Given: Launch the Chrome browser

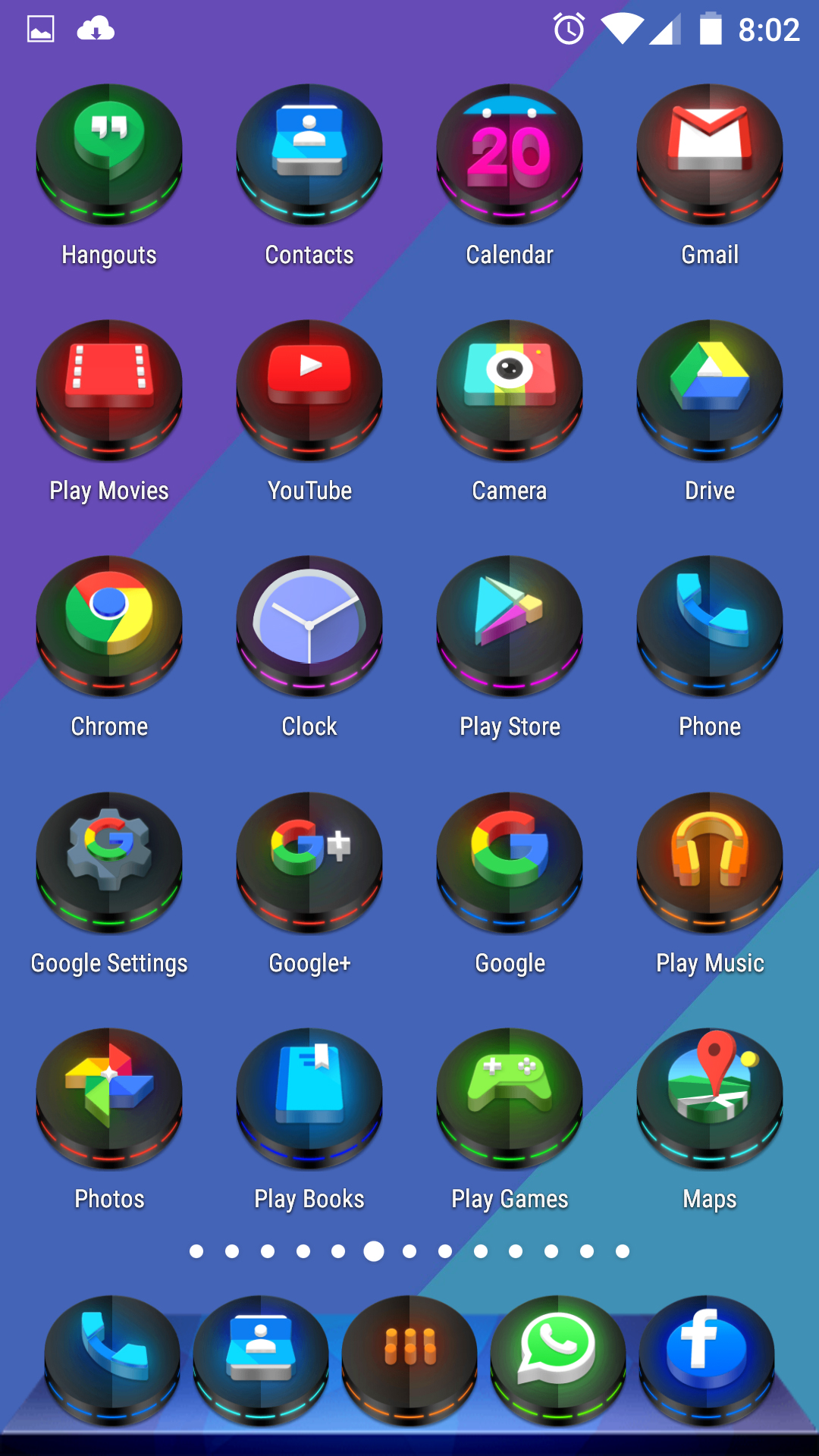Looking at the screenshot, I should (x=109, y=627).
